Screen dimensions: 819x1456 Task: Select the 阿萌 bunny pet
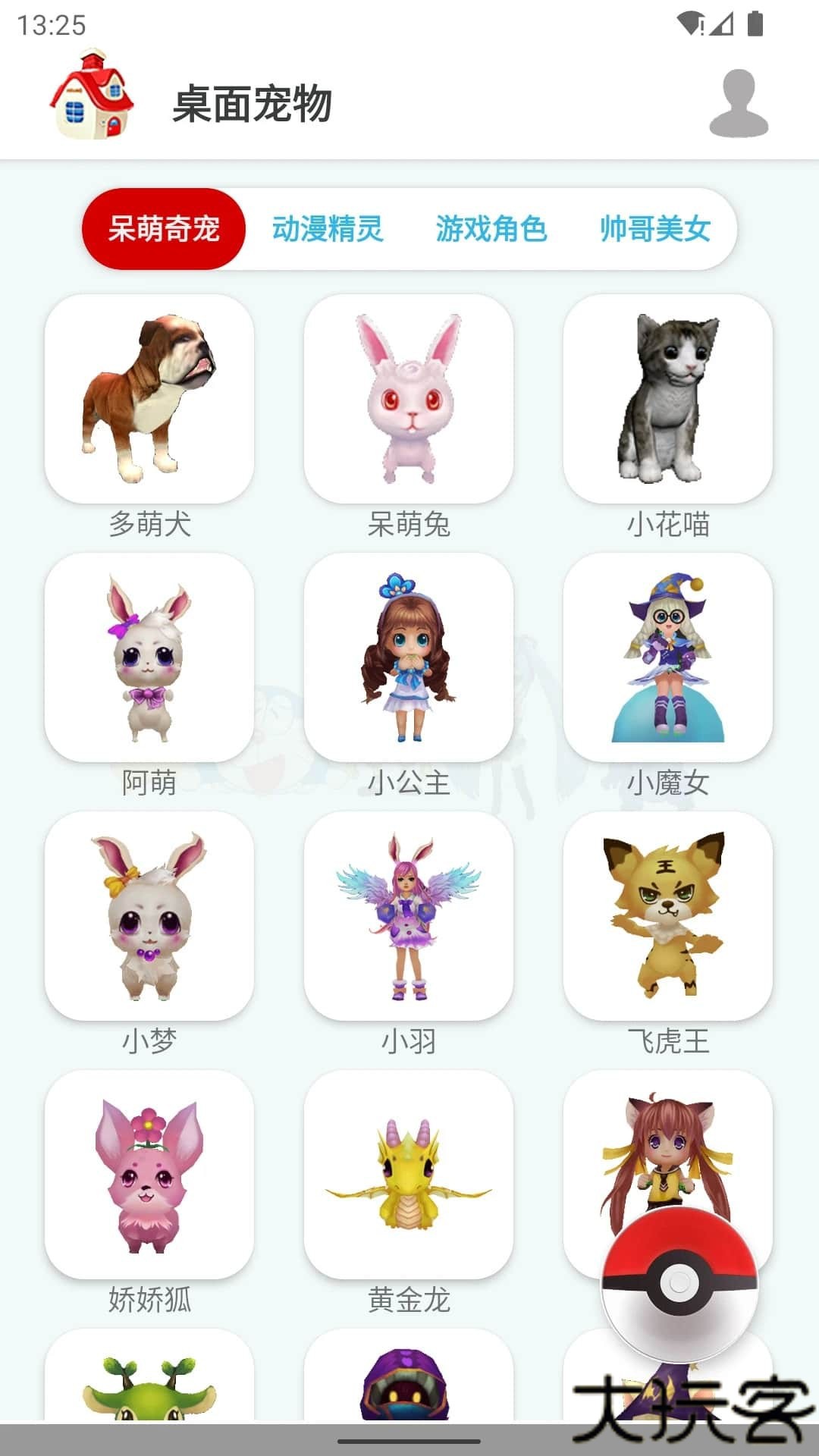pos(149,657)
